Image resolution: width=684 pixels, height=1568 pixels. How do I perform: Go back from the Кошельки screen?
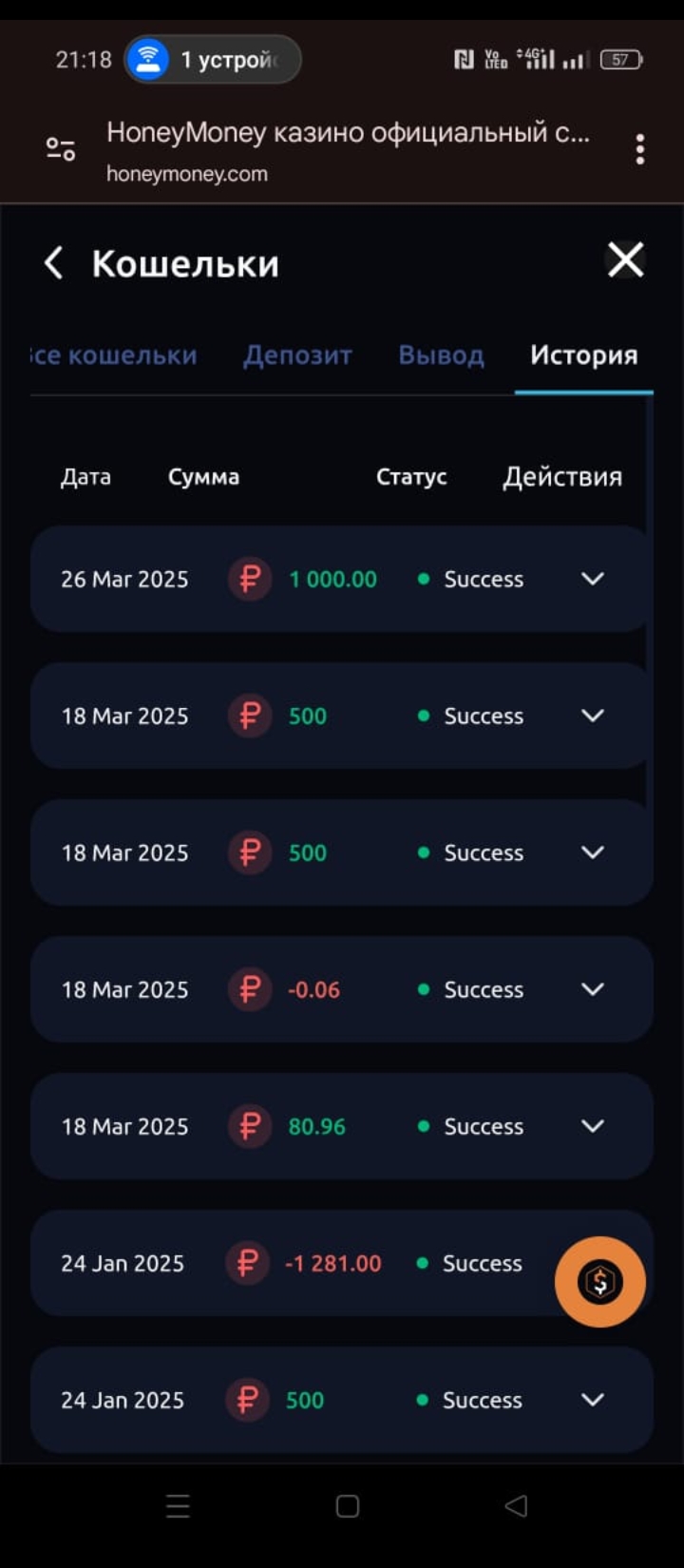(x=54, y=263)
